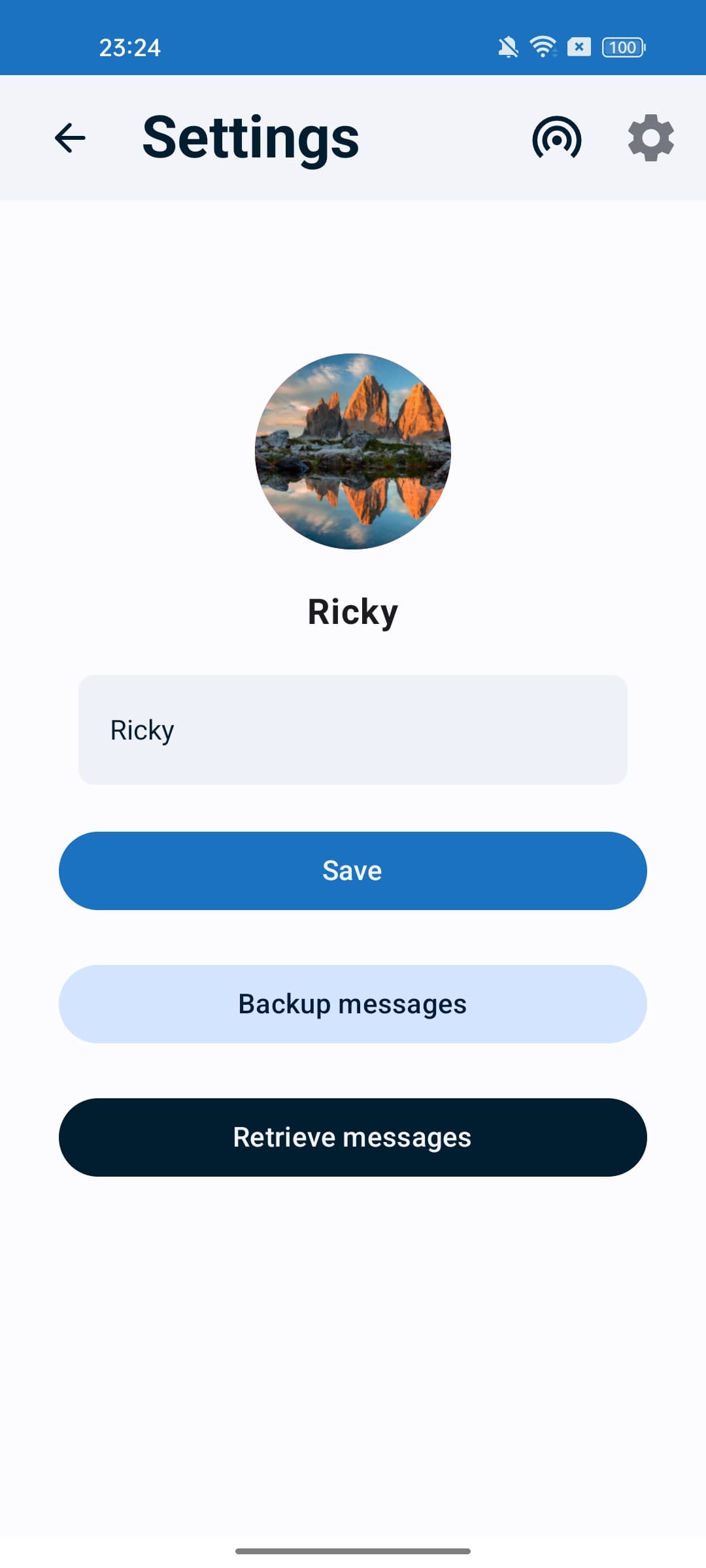The image size is (706, 1568).
Task: Edit the name field containing Ricky
Action: pos(353,730)
